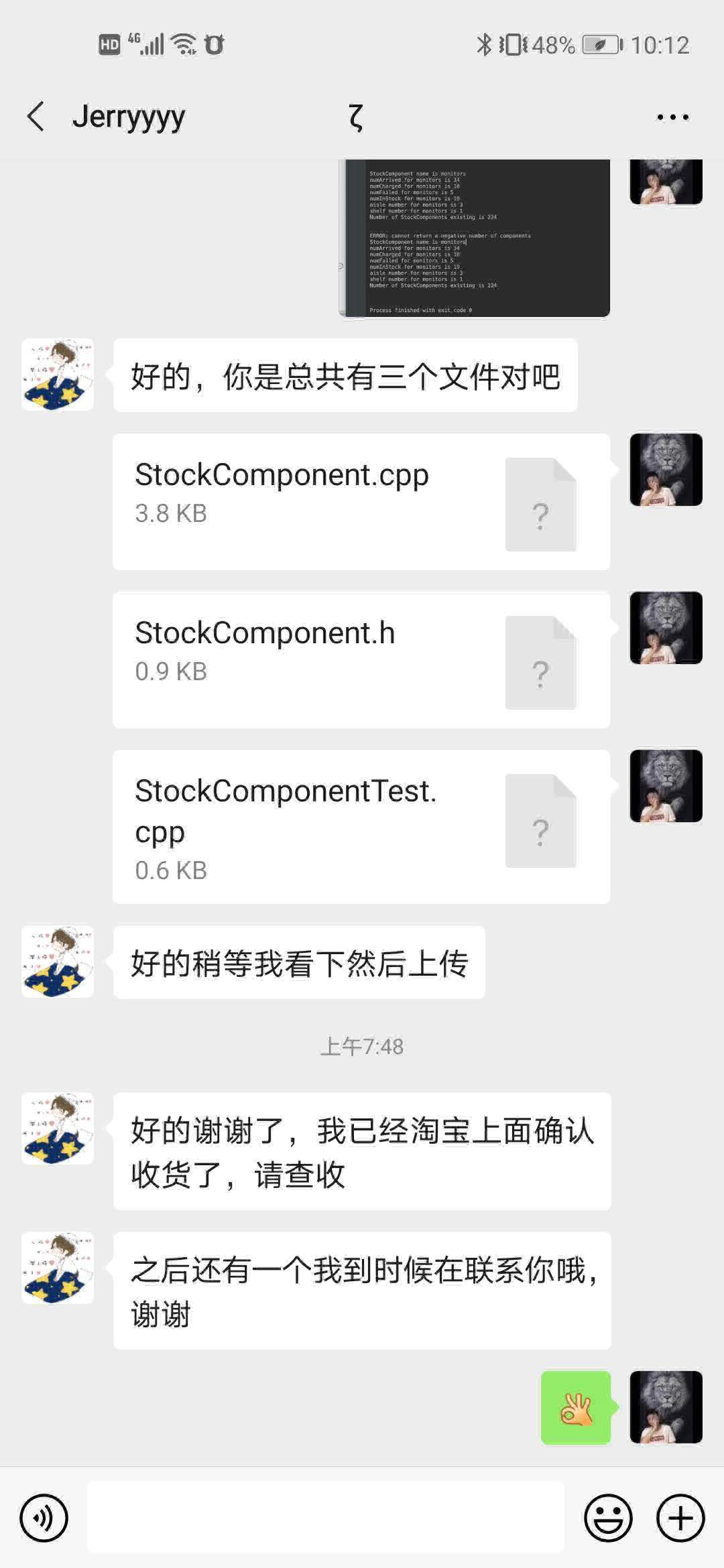Open the plus attachments menu
The height and width of the screenshot is (1568, 724).
tap(680, 1518)
